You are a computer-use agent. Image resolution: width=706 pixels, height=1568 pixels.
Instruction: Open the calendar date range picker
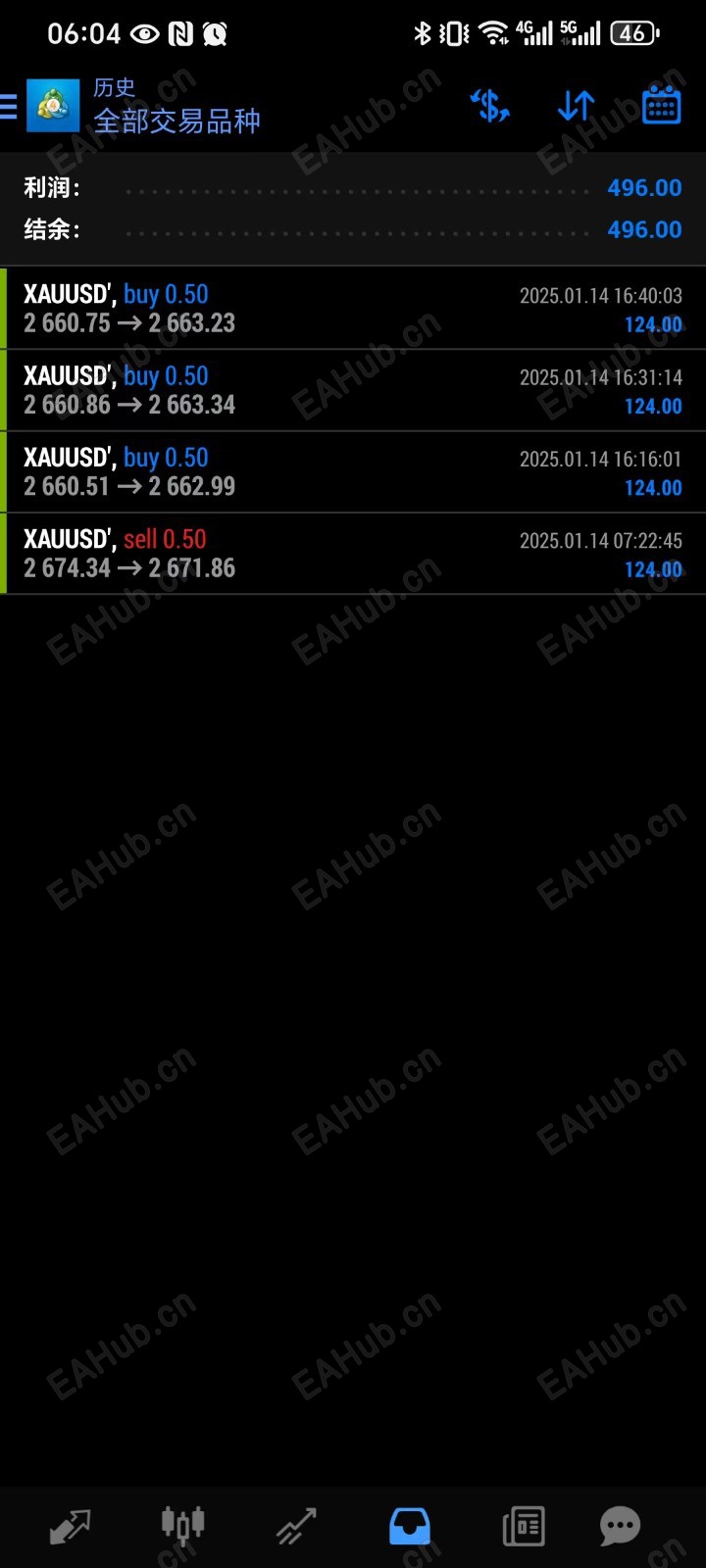pyautogui.click(x=661, y=106)
